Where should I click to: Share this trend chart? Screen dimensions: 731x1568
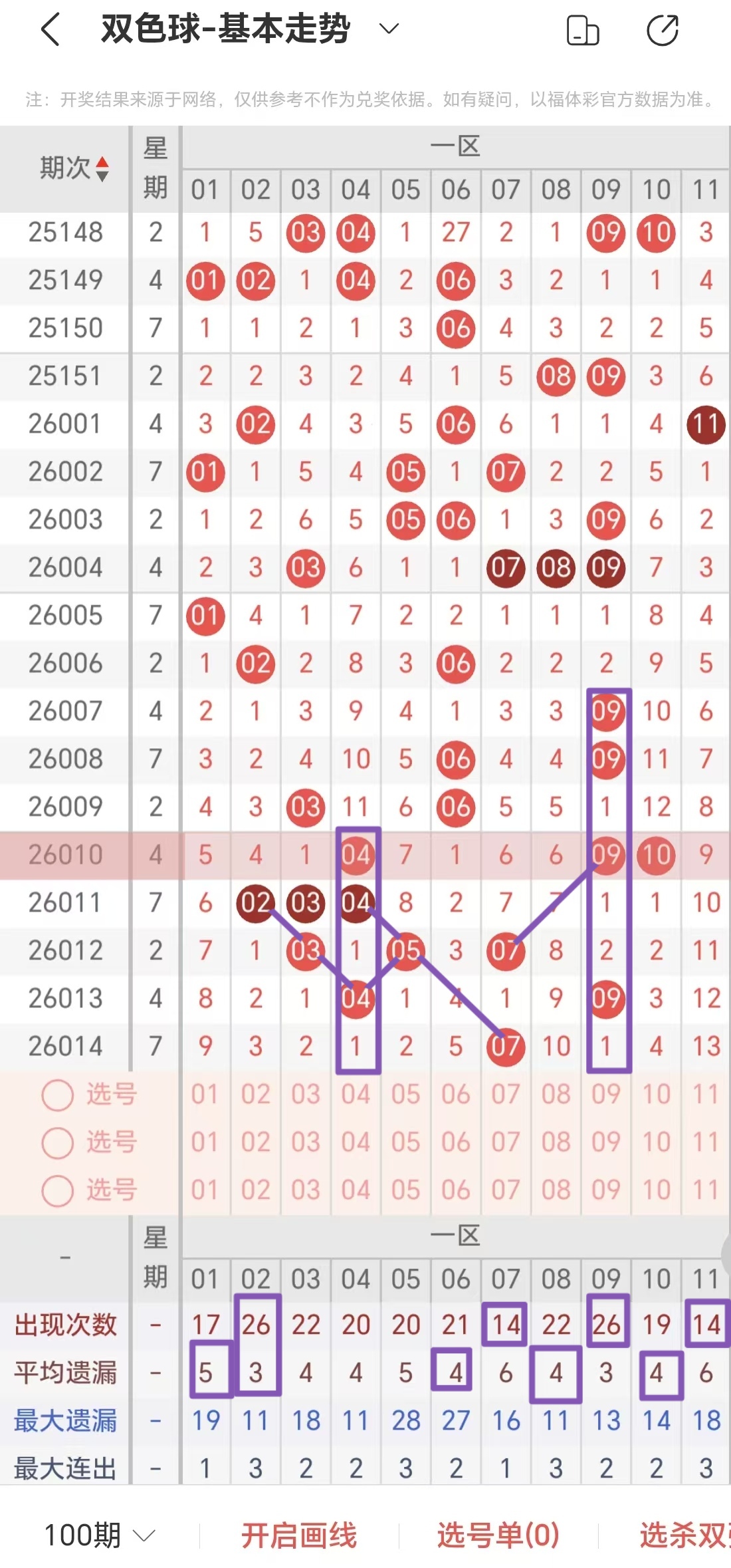tap(662, 31)
